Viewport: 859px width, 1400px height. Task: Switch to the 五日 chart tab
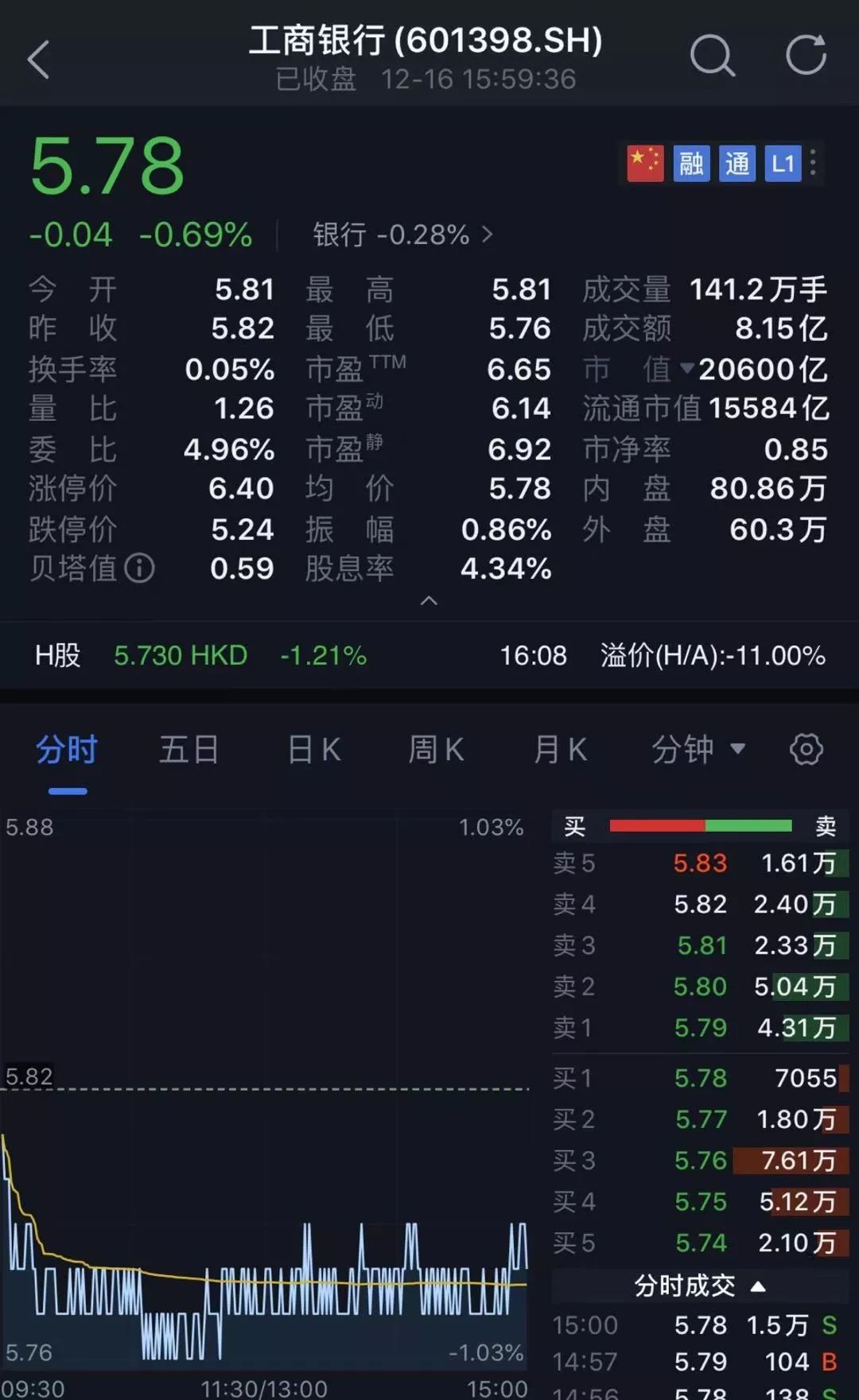tap(189, 750)
